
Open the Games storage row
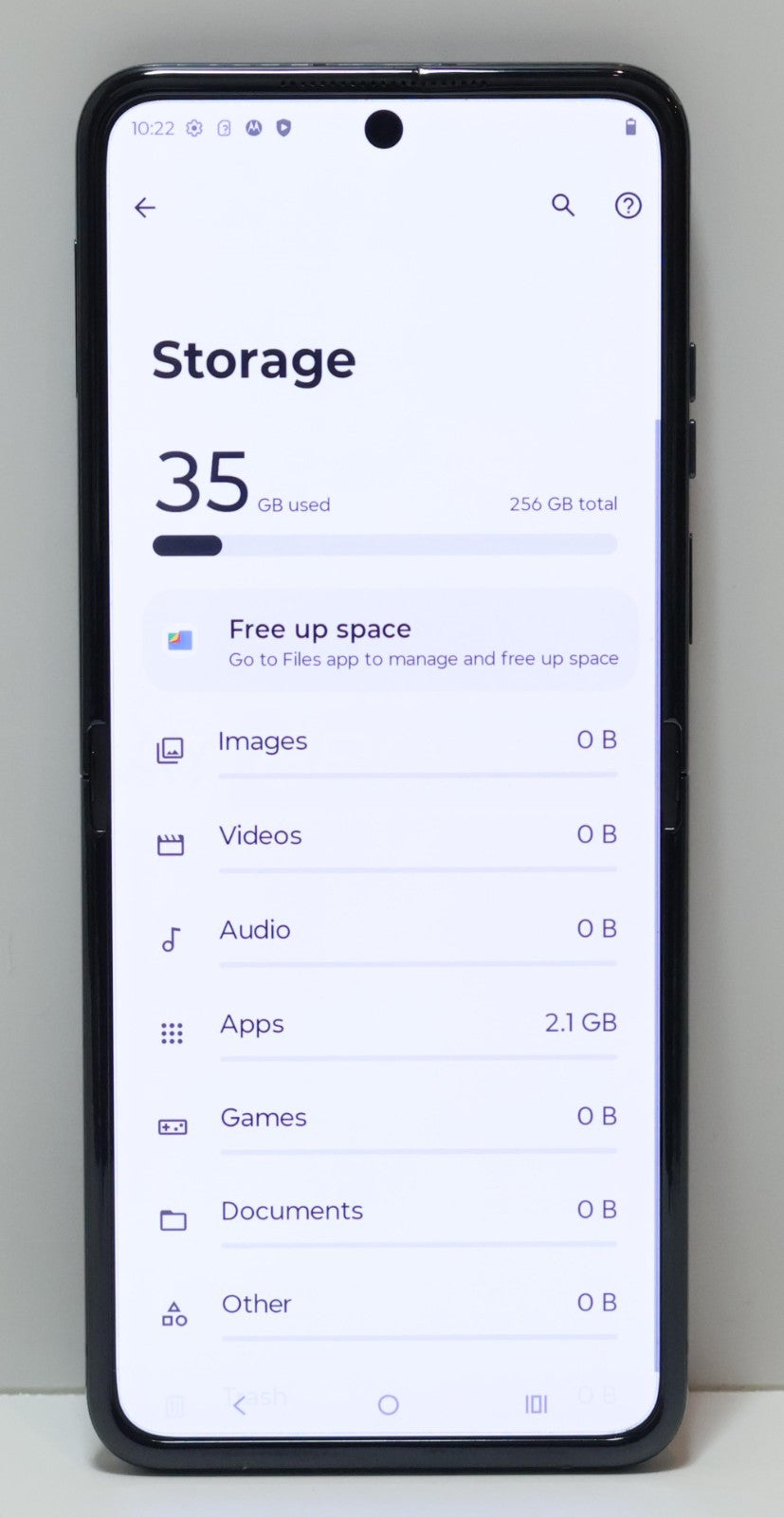point(389,1118)
